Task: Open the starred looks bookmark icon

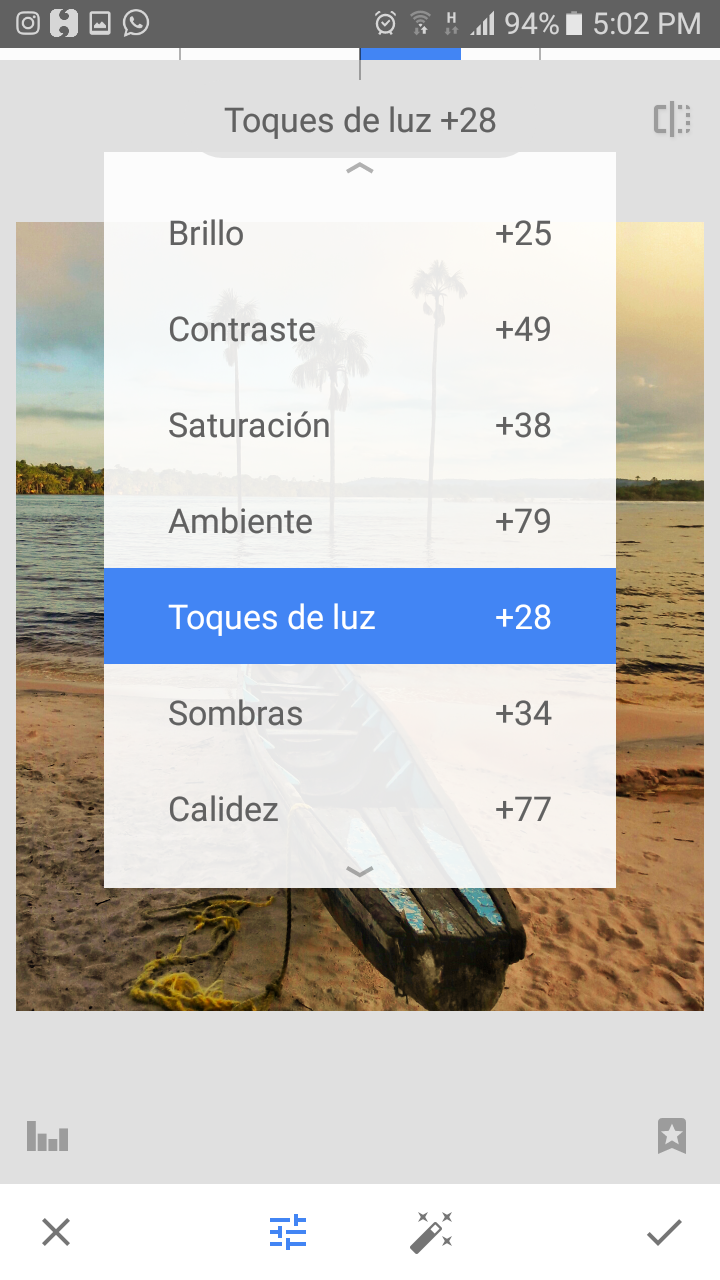Action: coord(672,1136)
